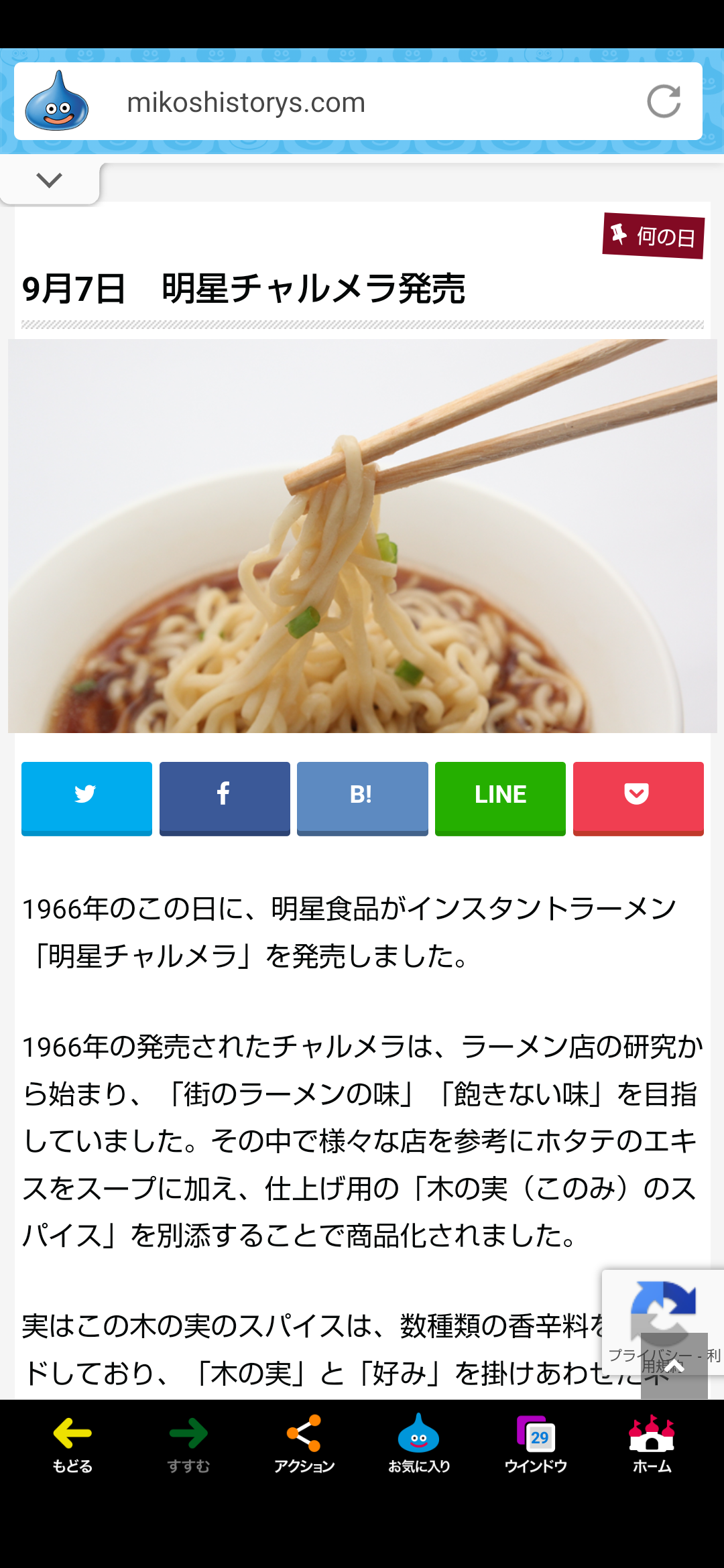Jump back to top of page
Screen dimensions: 724x1568
point(674,1366)
